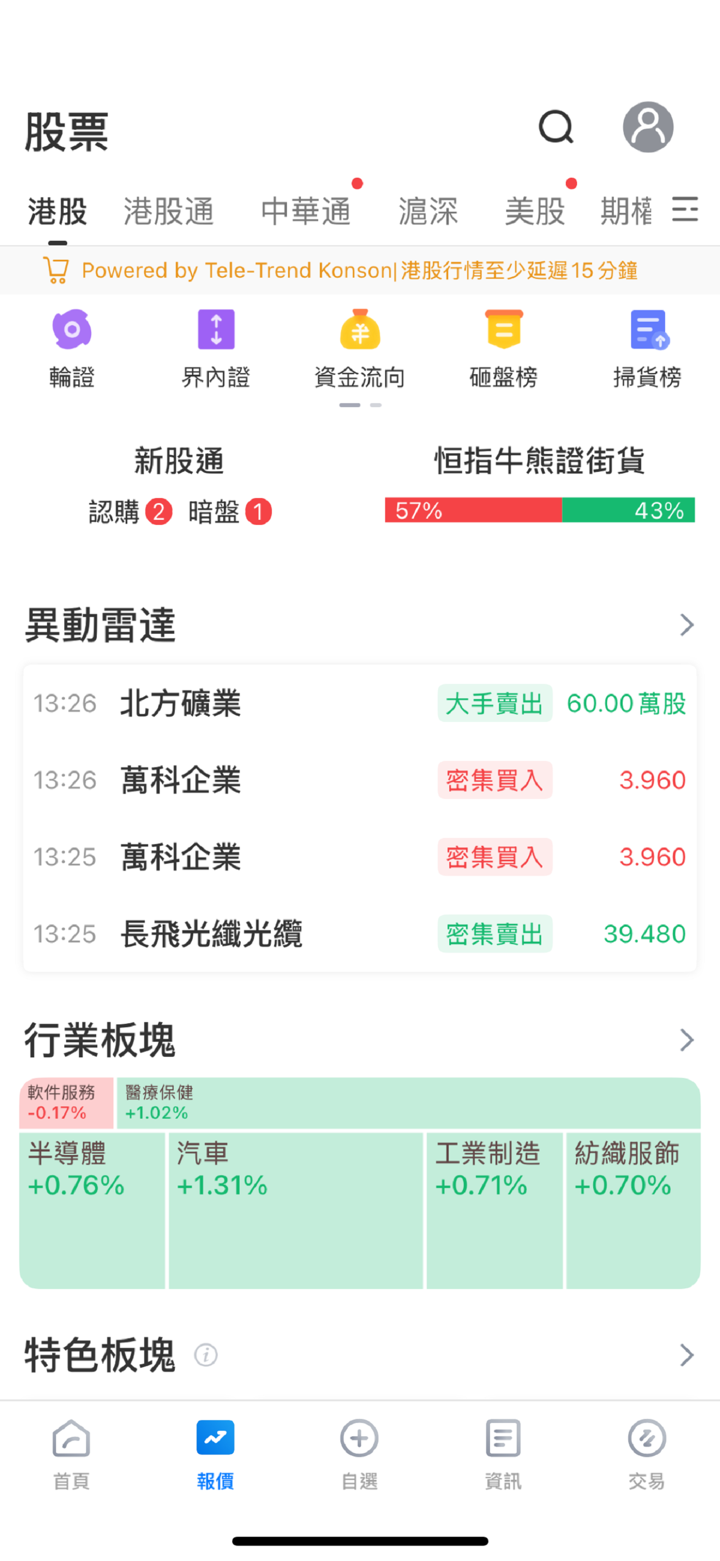Open 資金流向 capital flow
Screen dimensions: 720x1561
[360, 349]
